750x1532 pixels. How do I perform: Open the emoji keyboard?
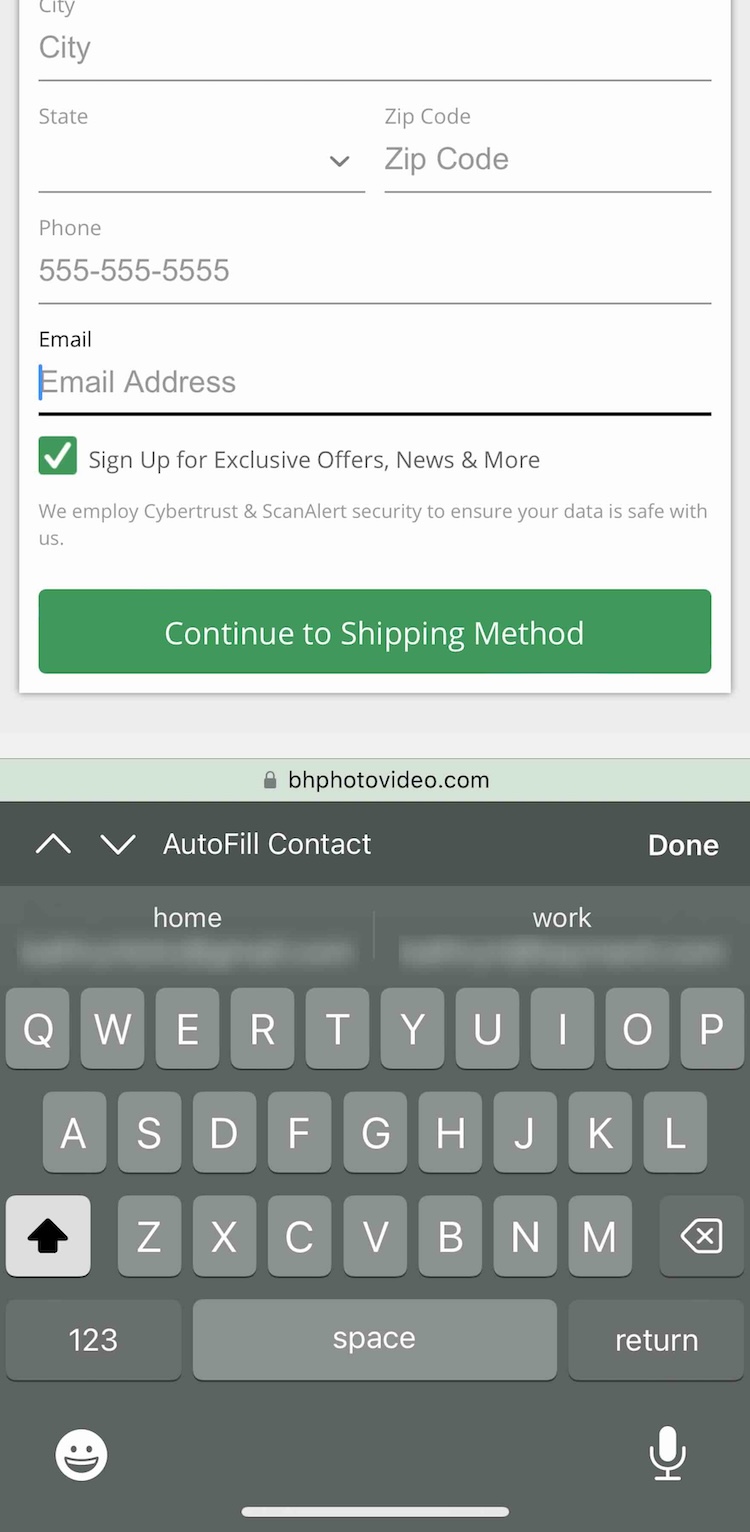(x=81, y=1454)
